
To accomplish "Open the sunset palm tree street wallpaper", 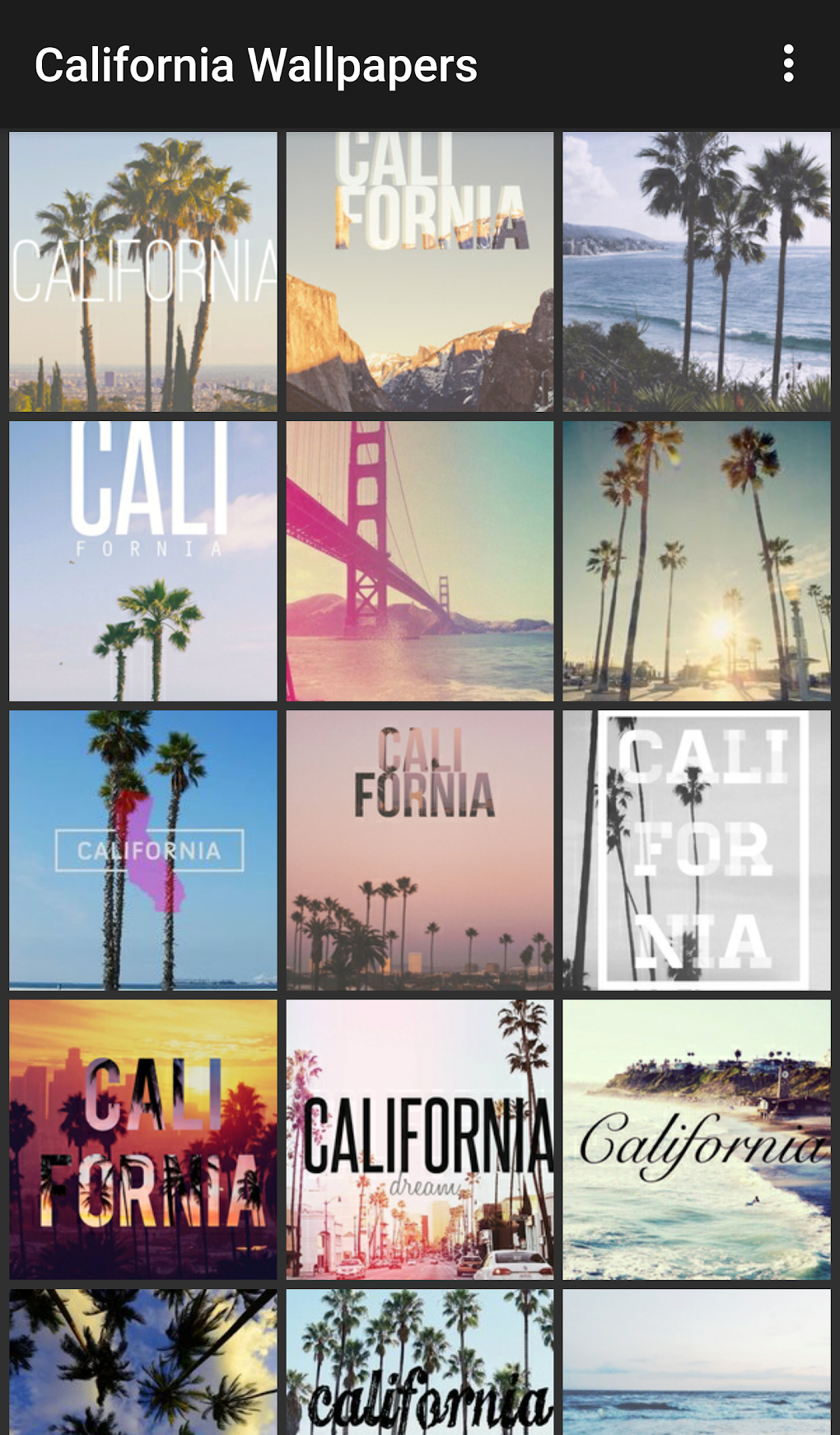I will [x=696, y=560].
